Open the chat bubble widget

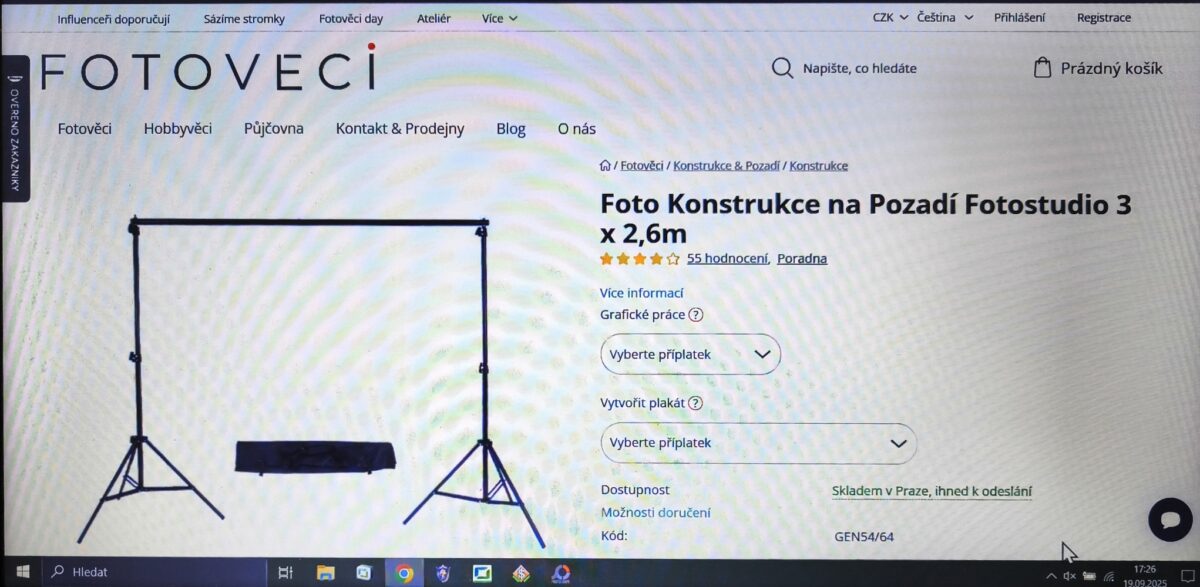[1169, 519]
